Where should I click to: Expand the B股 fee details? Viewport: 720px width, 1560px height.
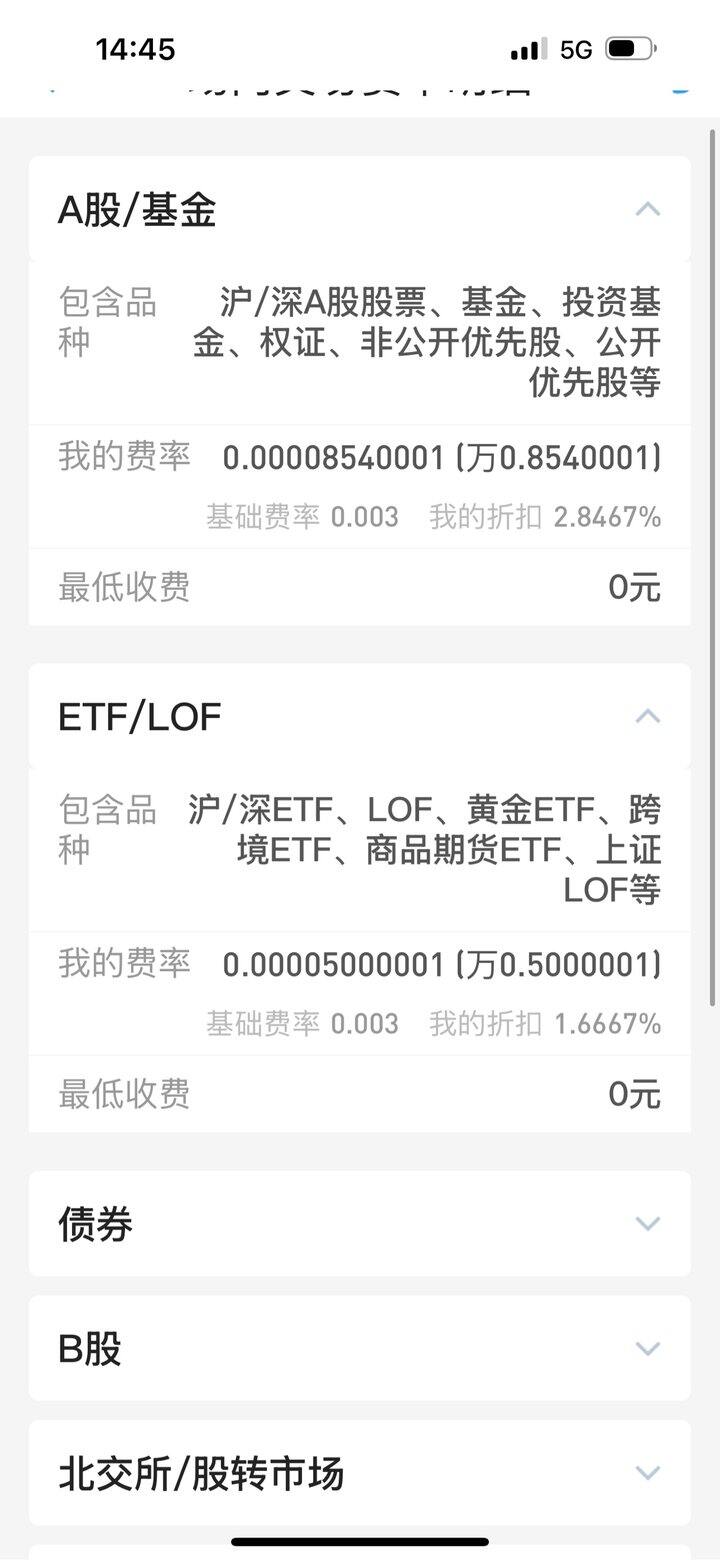[648, 1349]
